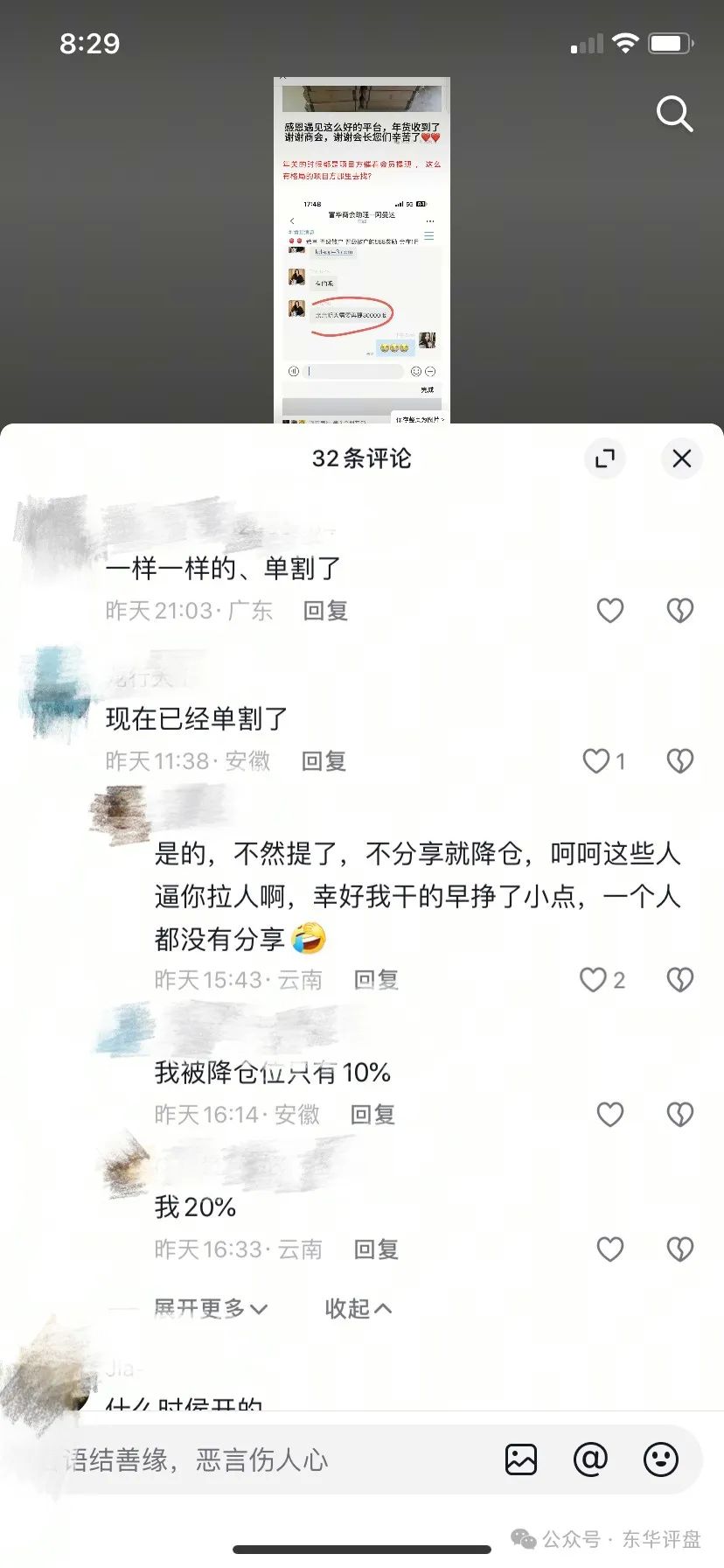
Task: Reply to the 昨天 15:43 云南 comment
Action: pos(376,980)
